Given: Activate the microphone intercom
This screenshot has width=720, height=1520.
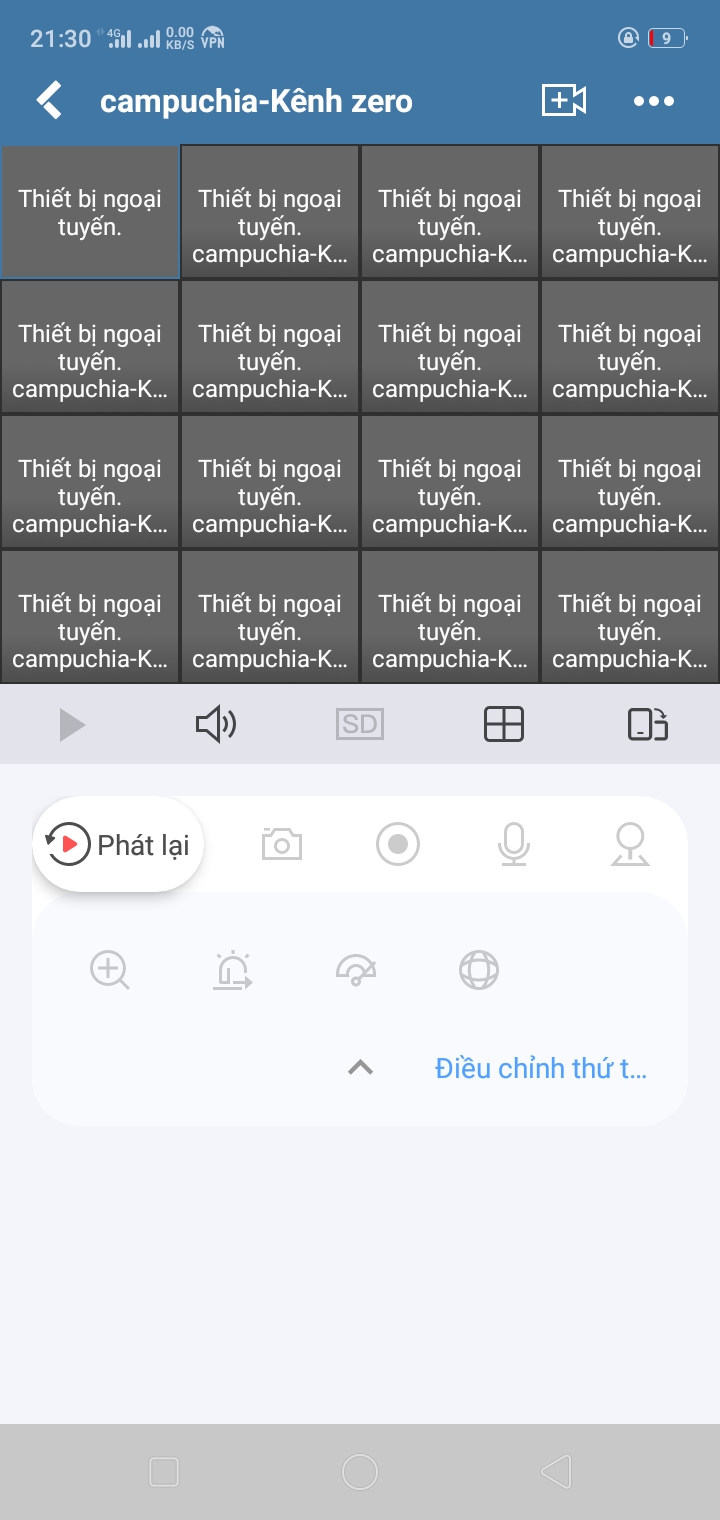Looking at the screenshot, I should pyautogui.click(x=514, y=845).
